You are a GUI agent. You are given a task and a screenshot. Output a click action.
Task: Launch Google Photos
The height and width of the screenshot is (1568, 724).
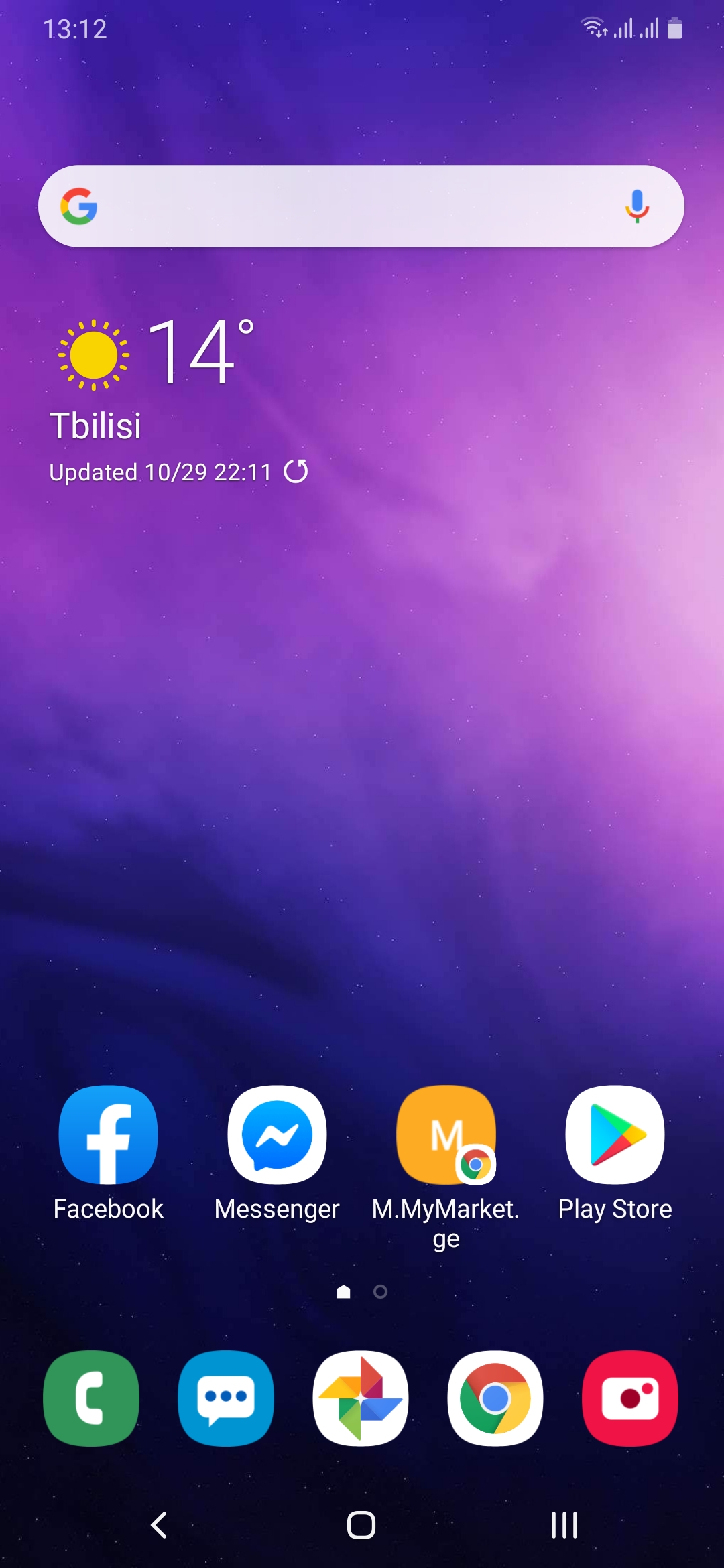pos(361,1398)
